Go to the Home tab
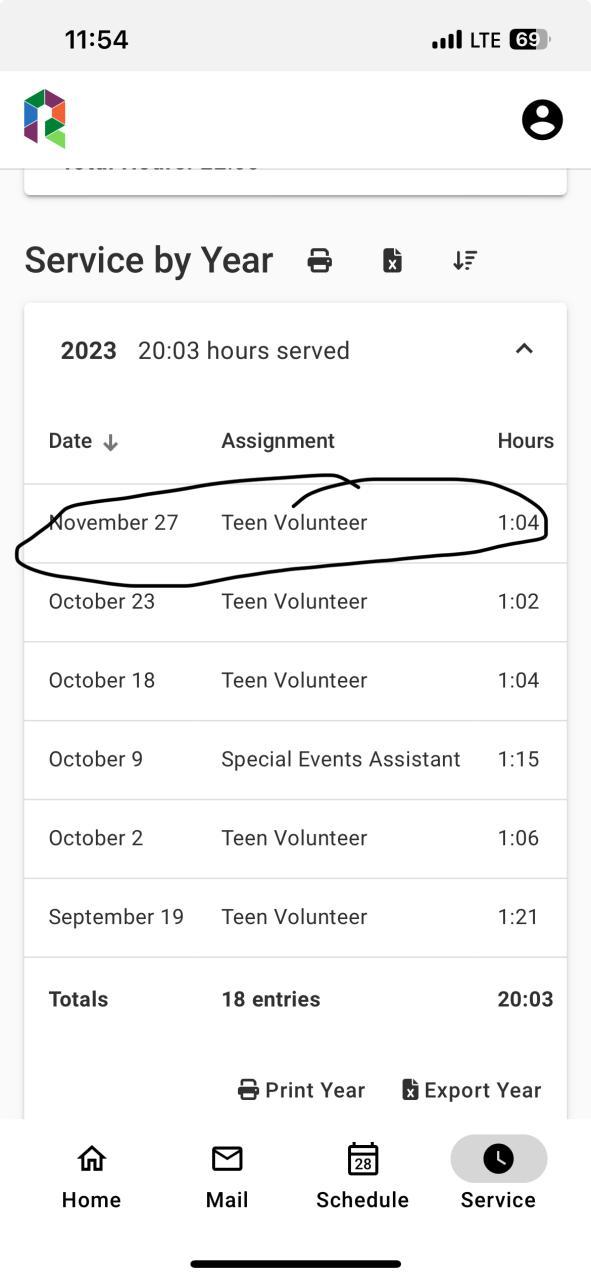 pyautogui.click(x=91, y=1177)
